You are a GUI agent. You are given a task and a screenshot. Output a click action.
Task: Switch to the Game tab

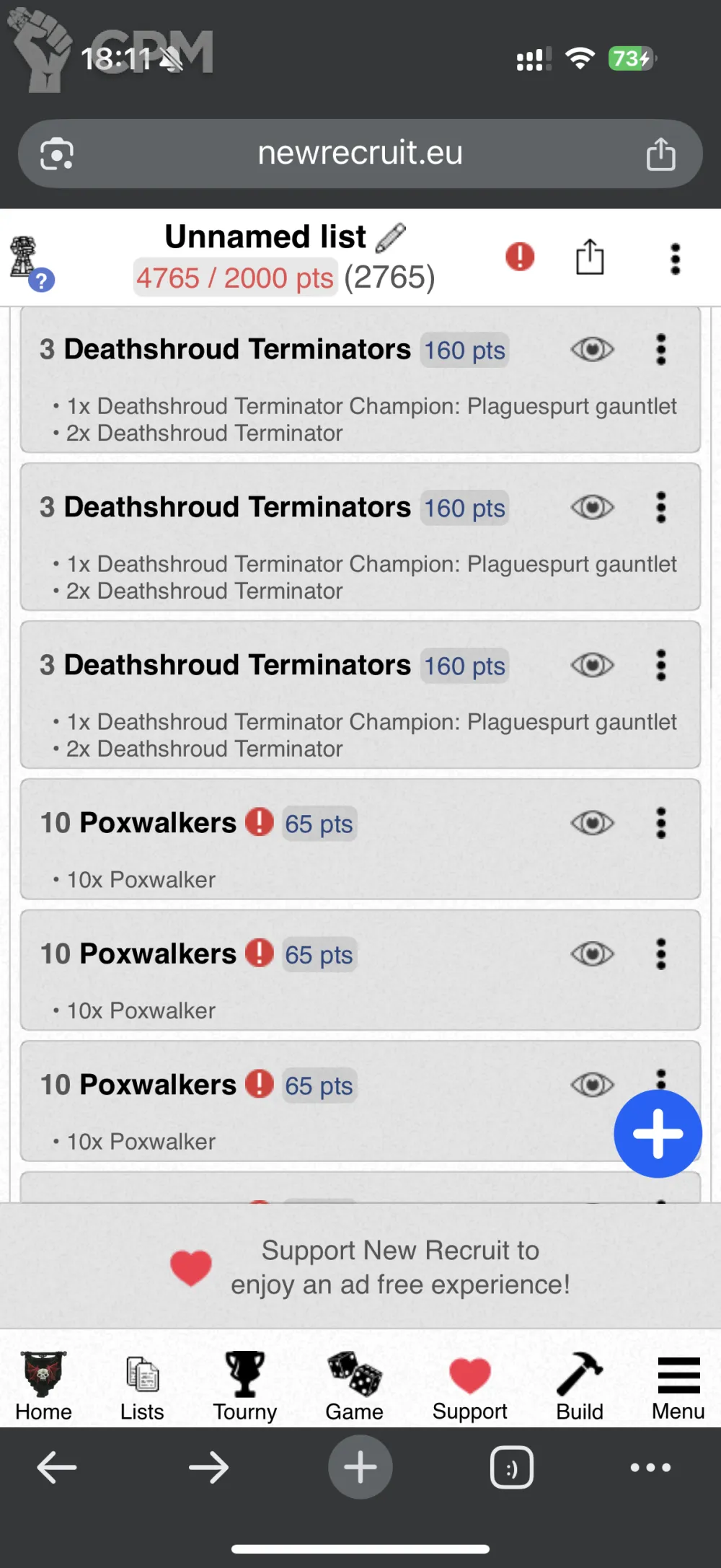pyautogui.click(x=354, y=1386)
